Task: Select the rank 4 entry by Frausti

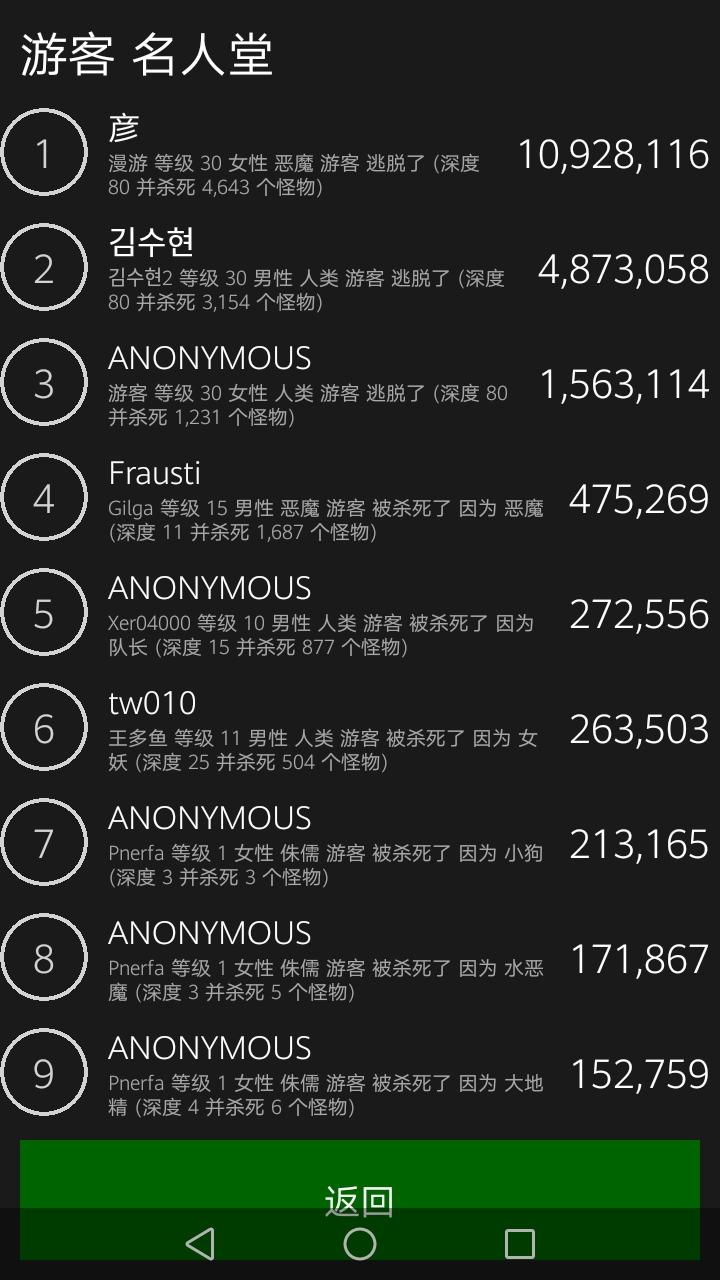Action: [360, 498]
